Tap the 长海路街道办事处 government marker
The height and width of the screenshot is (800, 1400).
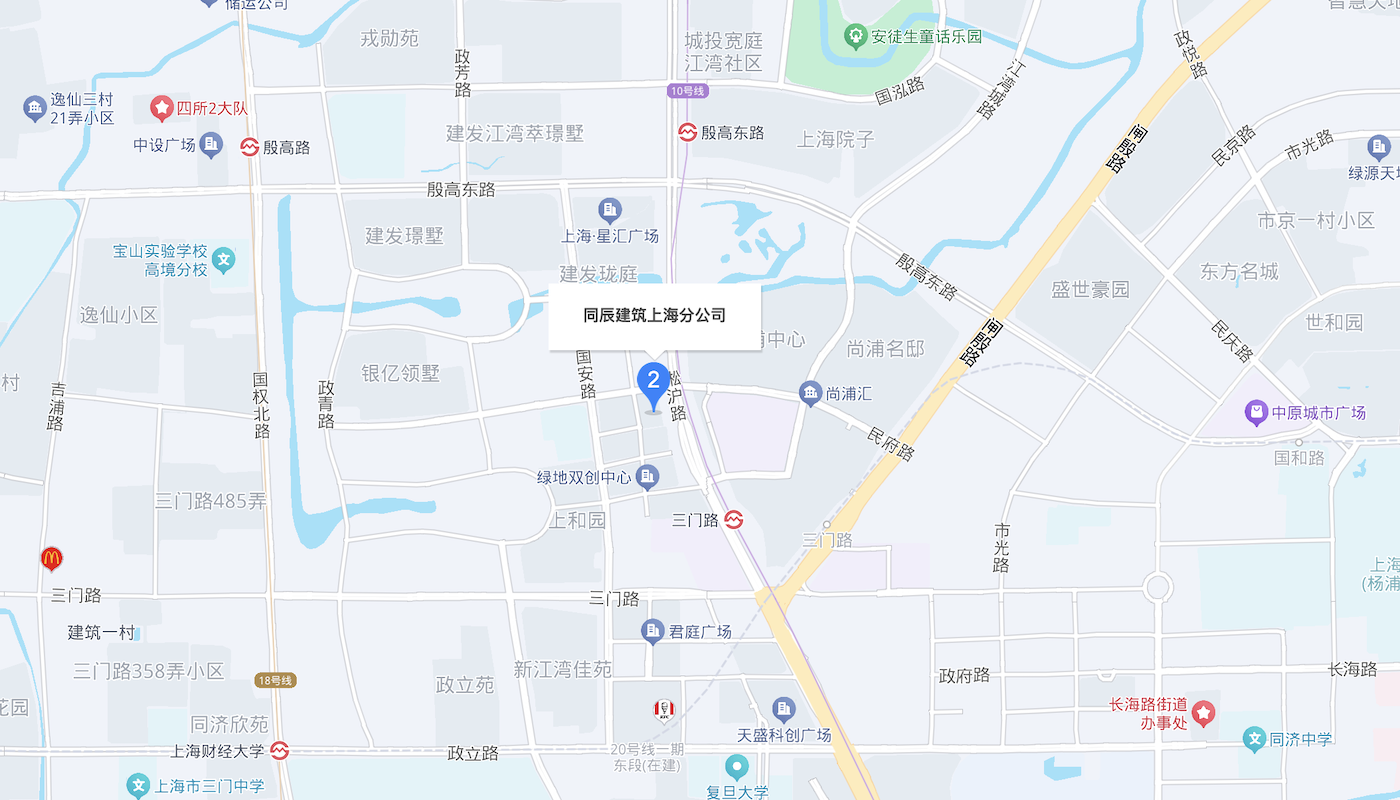[1205, 713]
